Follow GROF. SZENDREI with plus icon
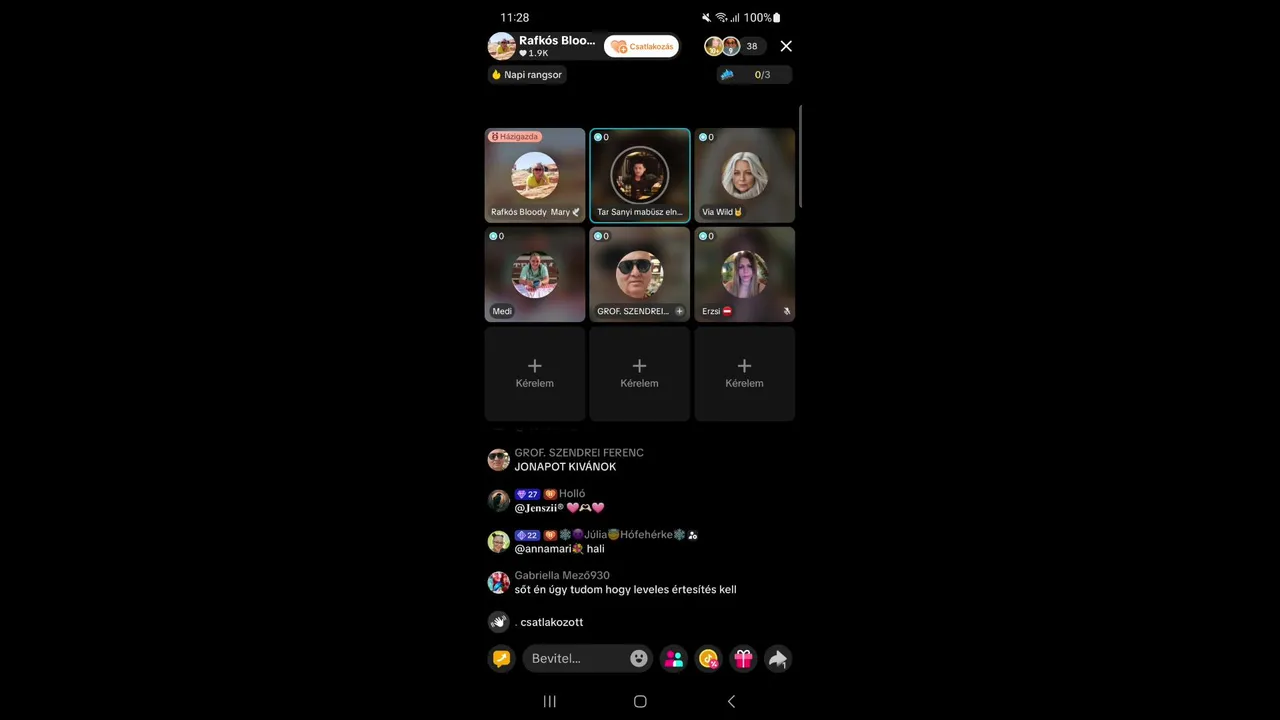Viewport: 1280px width, 720px height. click(679, 311)
